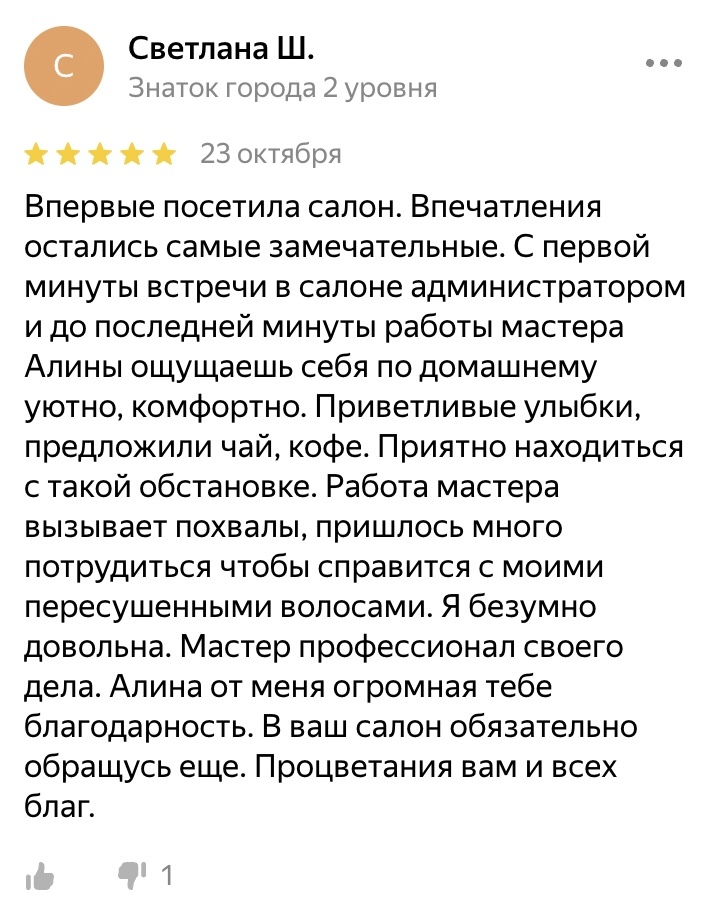Open reviewer name Светлана Ш.
Image resolution: width=728 pixels, height=914 pixels.
coord(221,48)
